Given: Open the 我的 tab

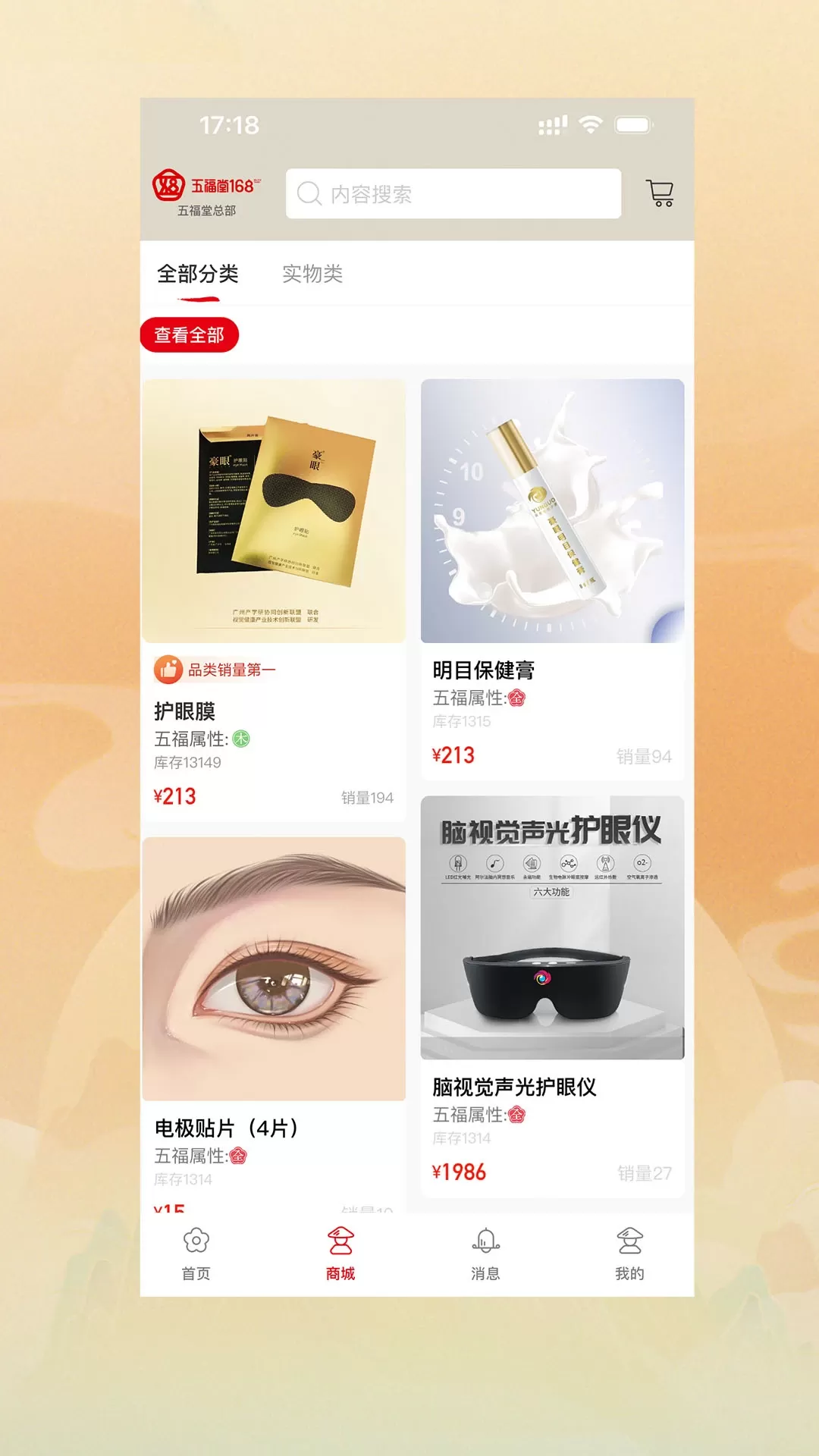Looking at the screenshot, I should point(629,1254).
